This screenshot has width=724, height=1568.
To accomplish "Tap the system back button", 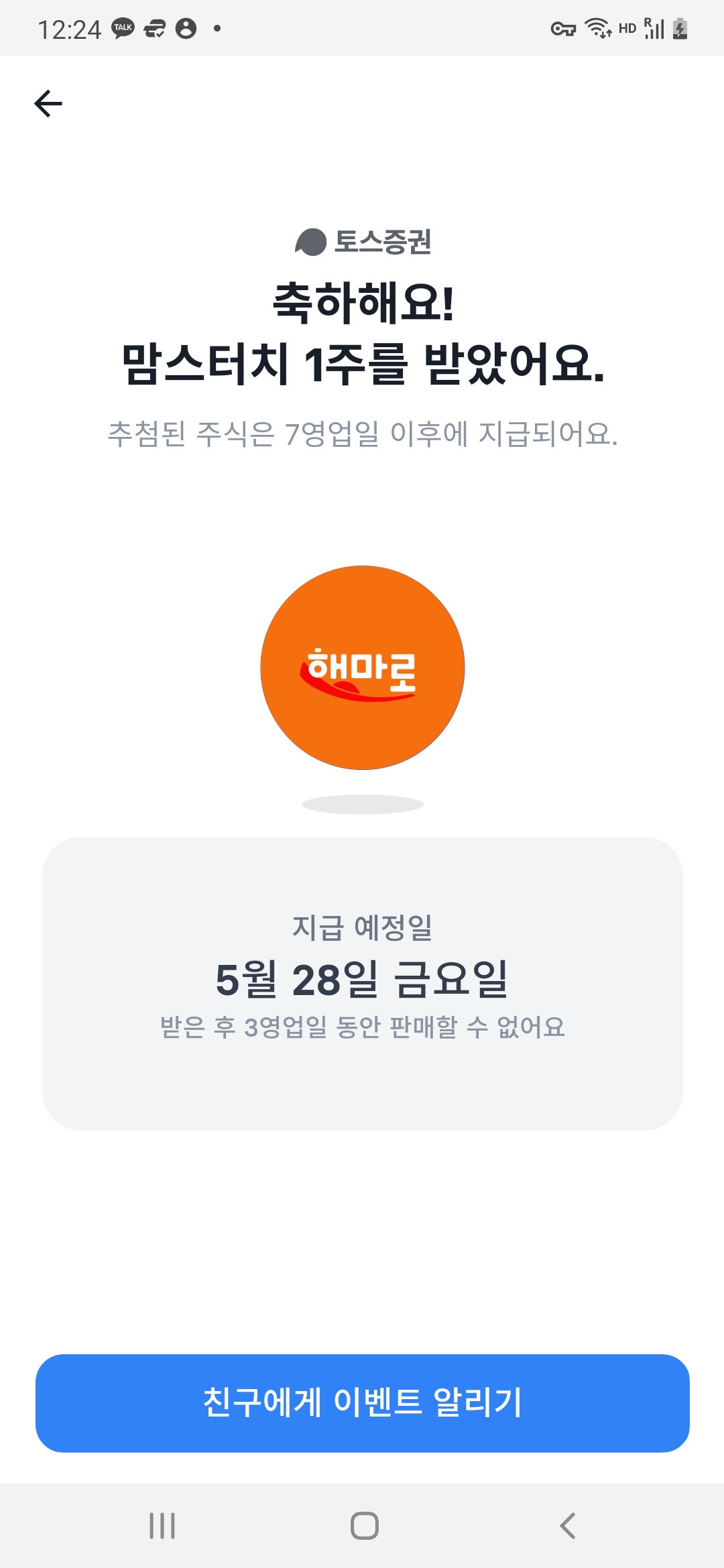I will click(567, 1526).
